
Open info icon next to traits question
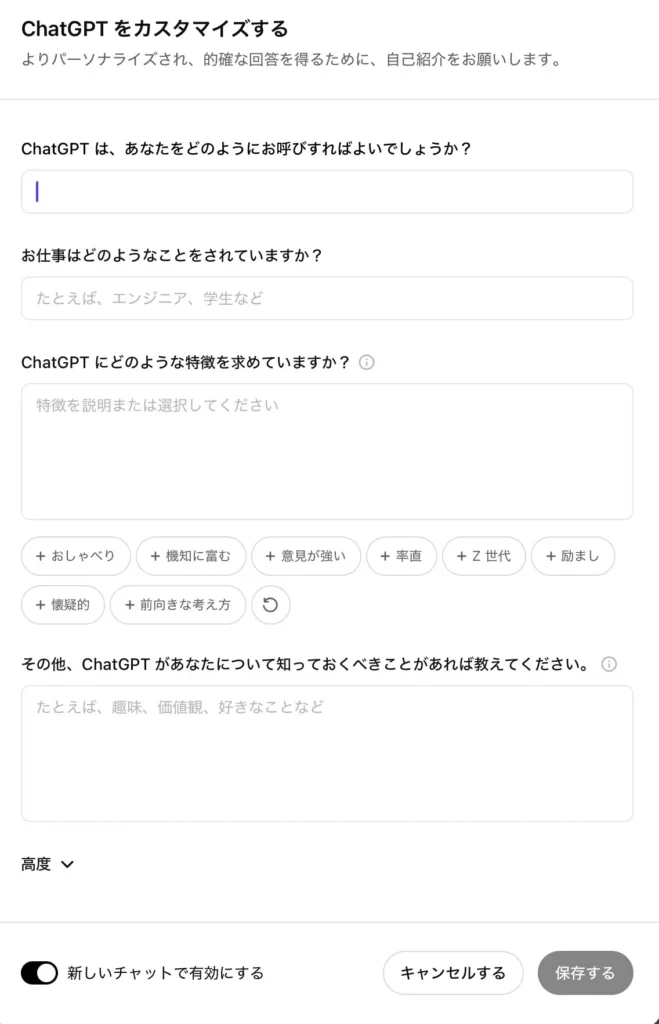366,363
